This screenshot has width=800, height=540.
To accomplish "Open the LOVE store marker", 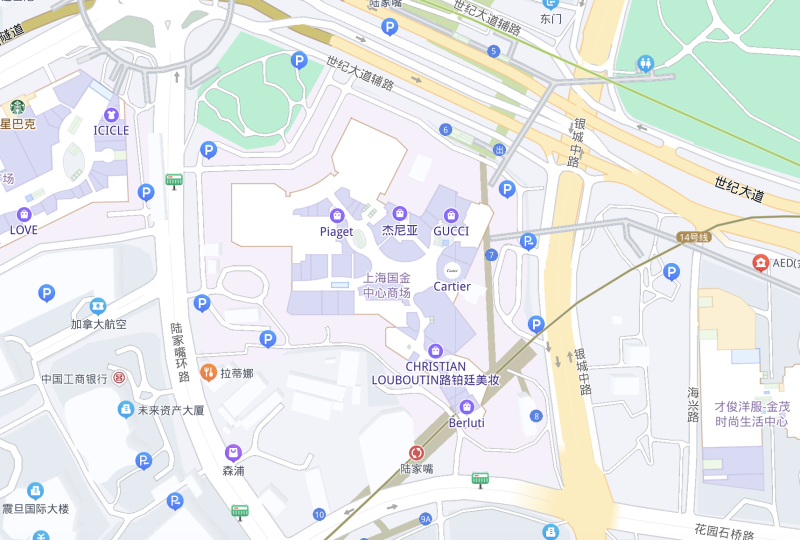I will click(x=24, y=214).
